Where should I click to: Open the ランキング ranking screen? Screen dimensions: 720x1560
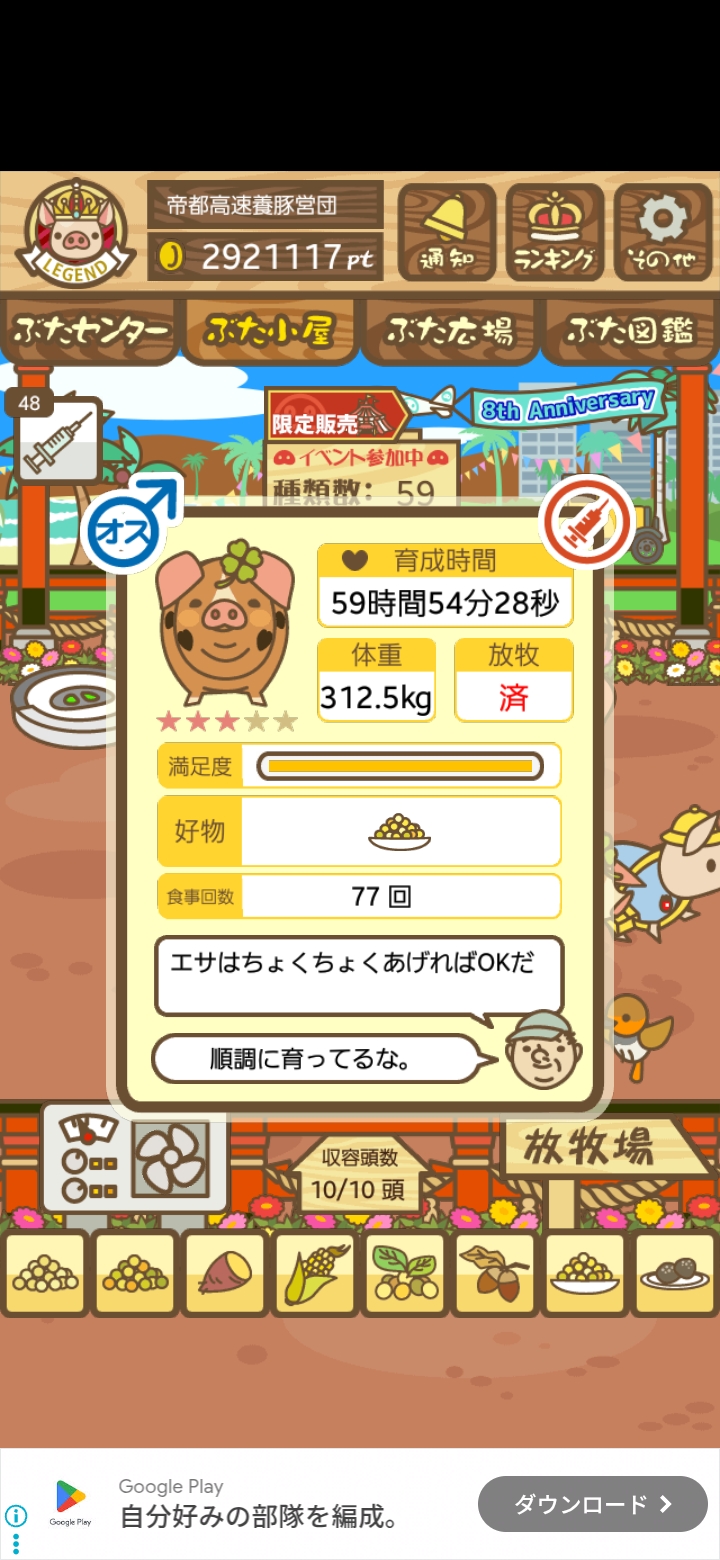tap(554, 232)
